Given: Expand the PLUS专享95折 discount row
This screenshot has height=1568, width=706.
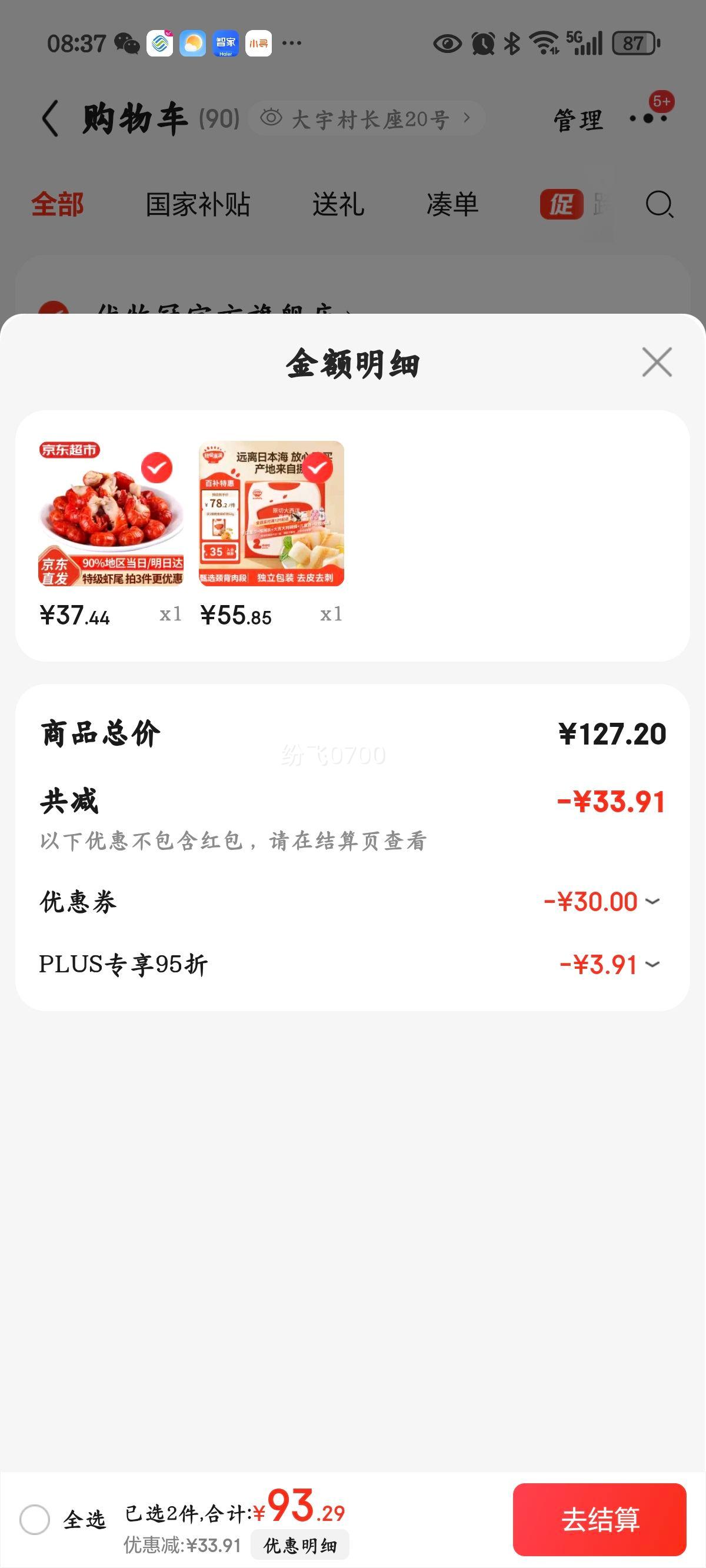Looking at the screenshot, I should point(652,965).
